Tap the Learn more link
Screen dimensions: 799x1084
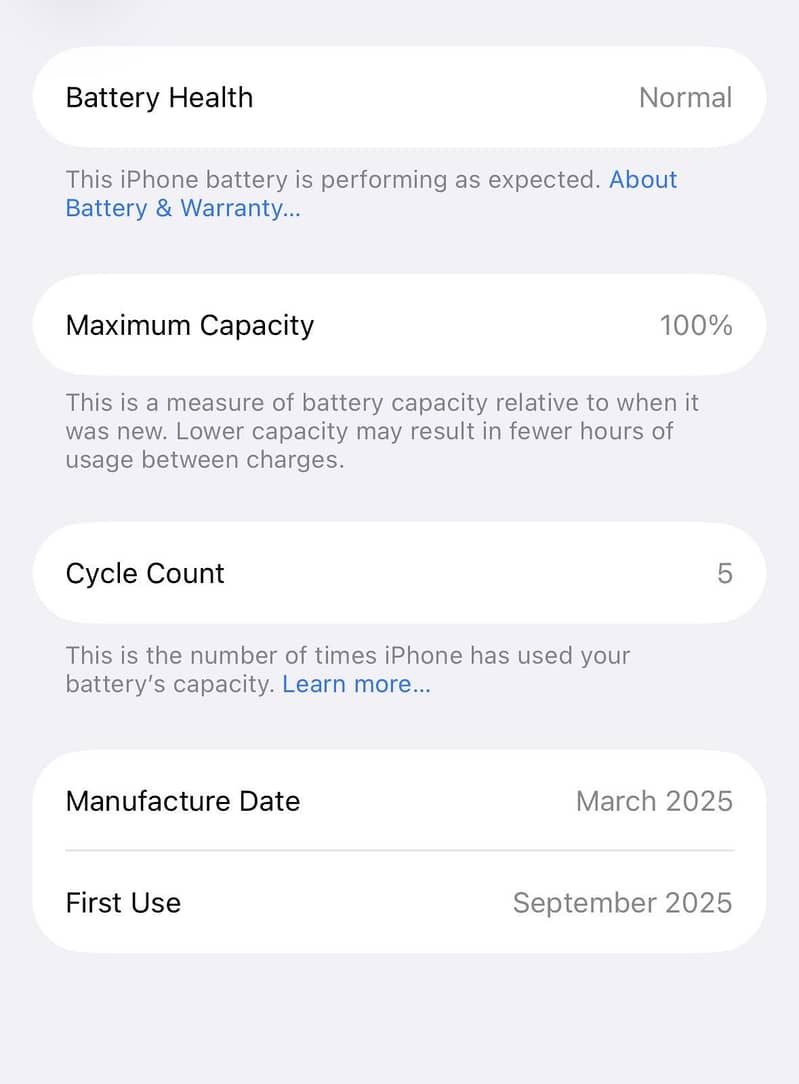[355, 684]
